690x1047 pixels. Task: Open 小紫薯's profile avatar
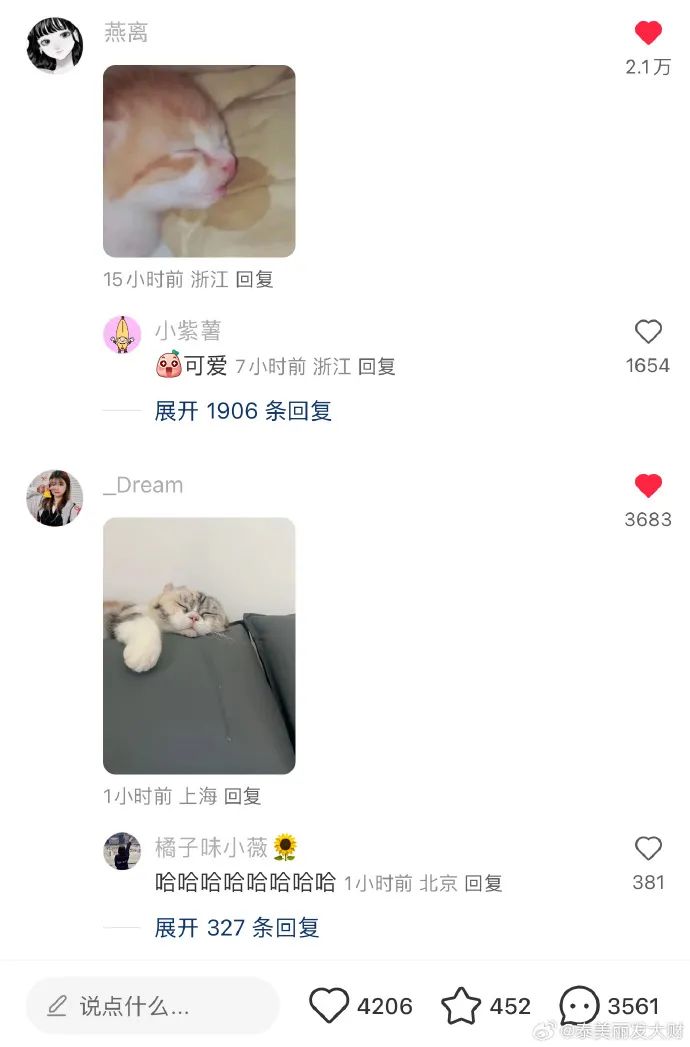[122, 334]
